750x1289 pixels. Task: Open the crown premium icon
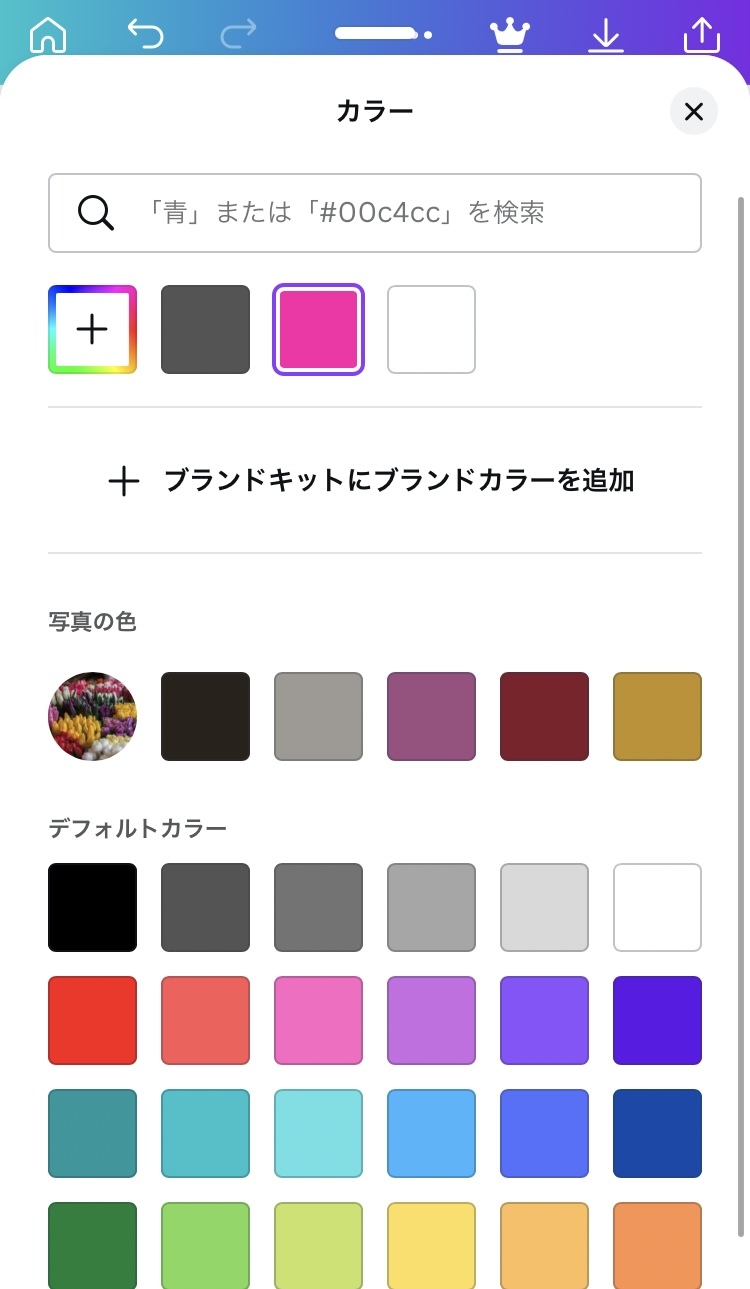point(509,35)
